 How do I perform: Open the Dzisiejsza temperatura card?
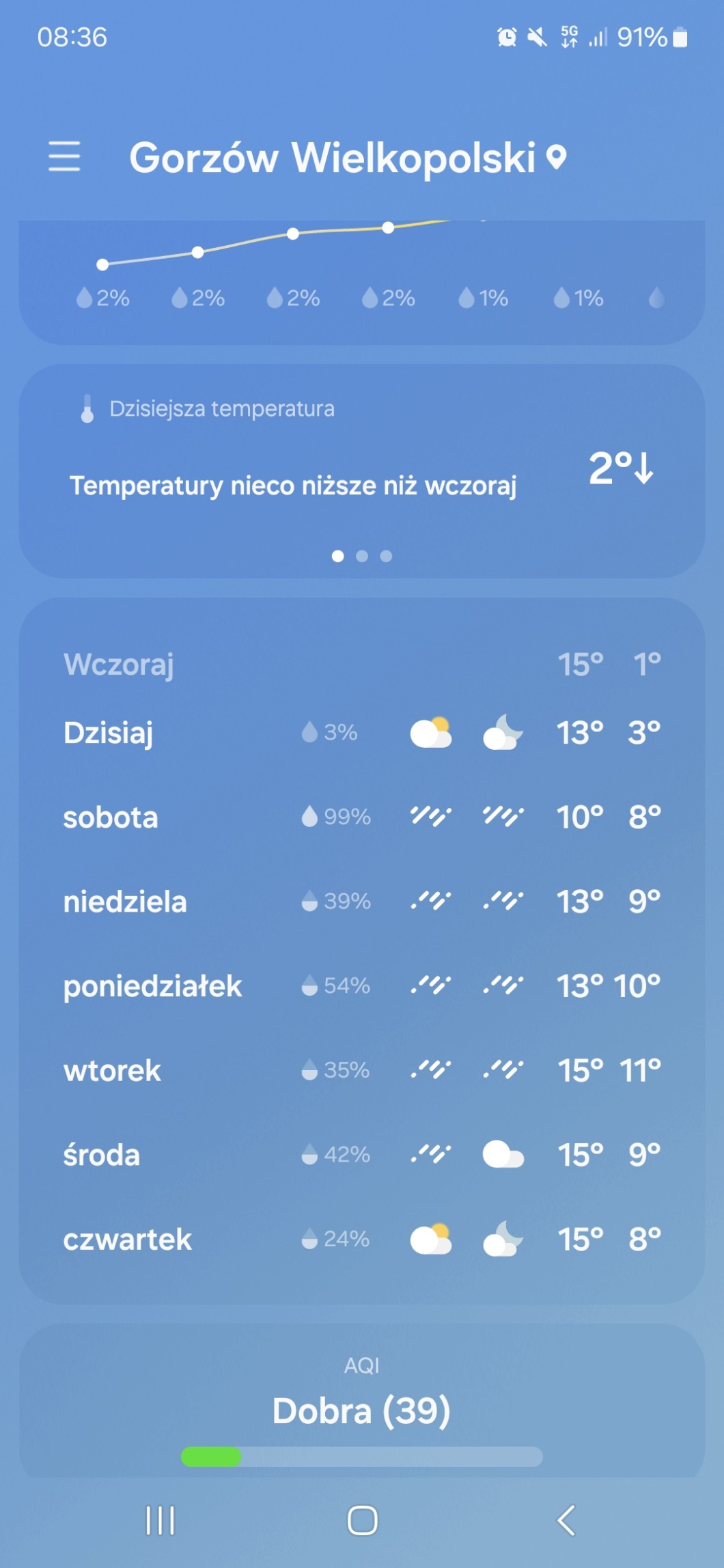361,471
